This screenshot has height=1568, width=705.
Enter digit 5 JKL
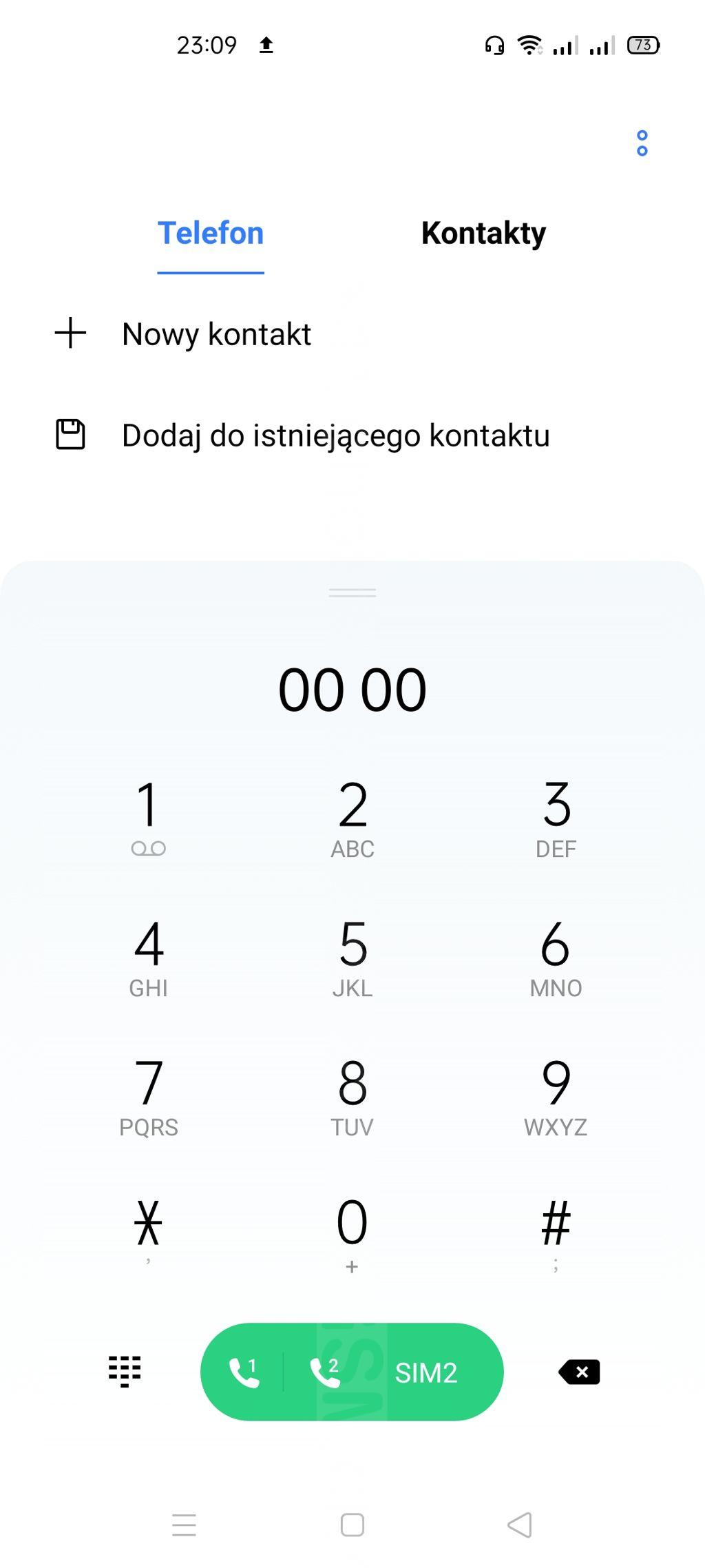(x=352, y=958)
